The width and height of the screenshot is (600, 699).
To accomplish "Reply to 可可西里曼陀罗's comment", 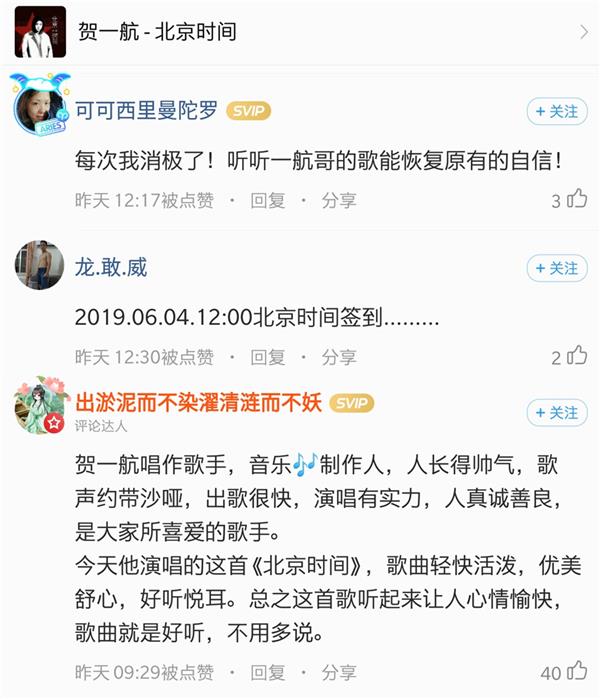I will (x=268, y=200).
